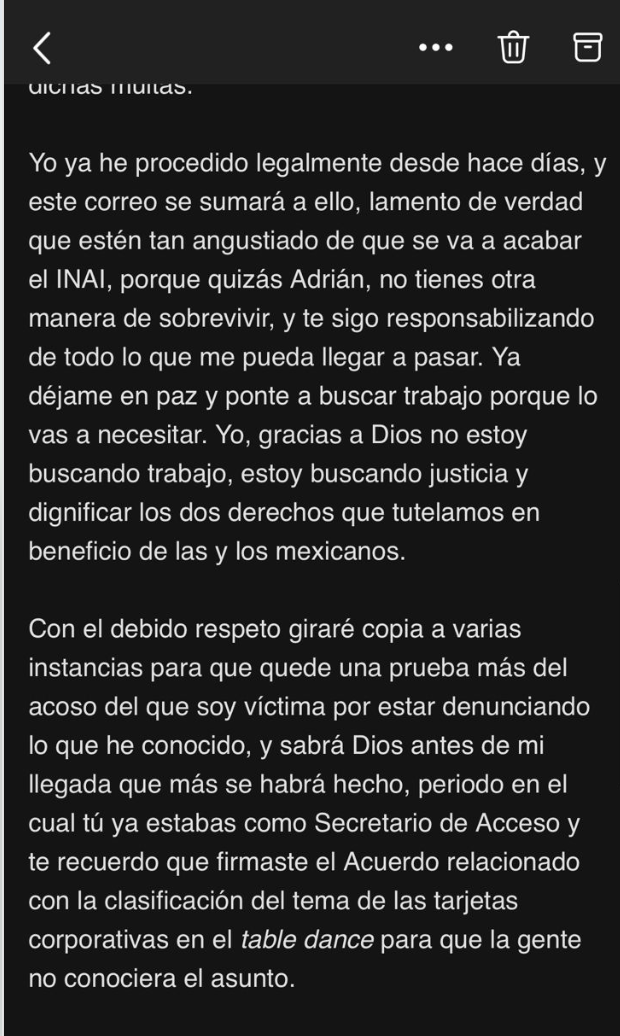
Task: Archive this email
Action: pyautogui.click(x=587, y=46)
